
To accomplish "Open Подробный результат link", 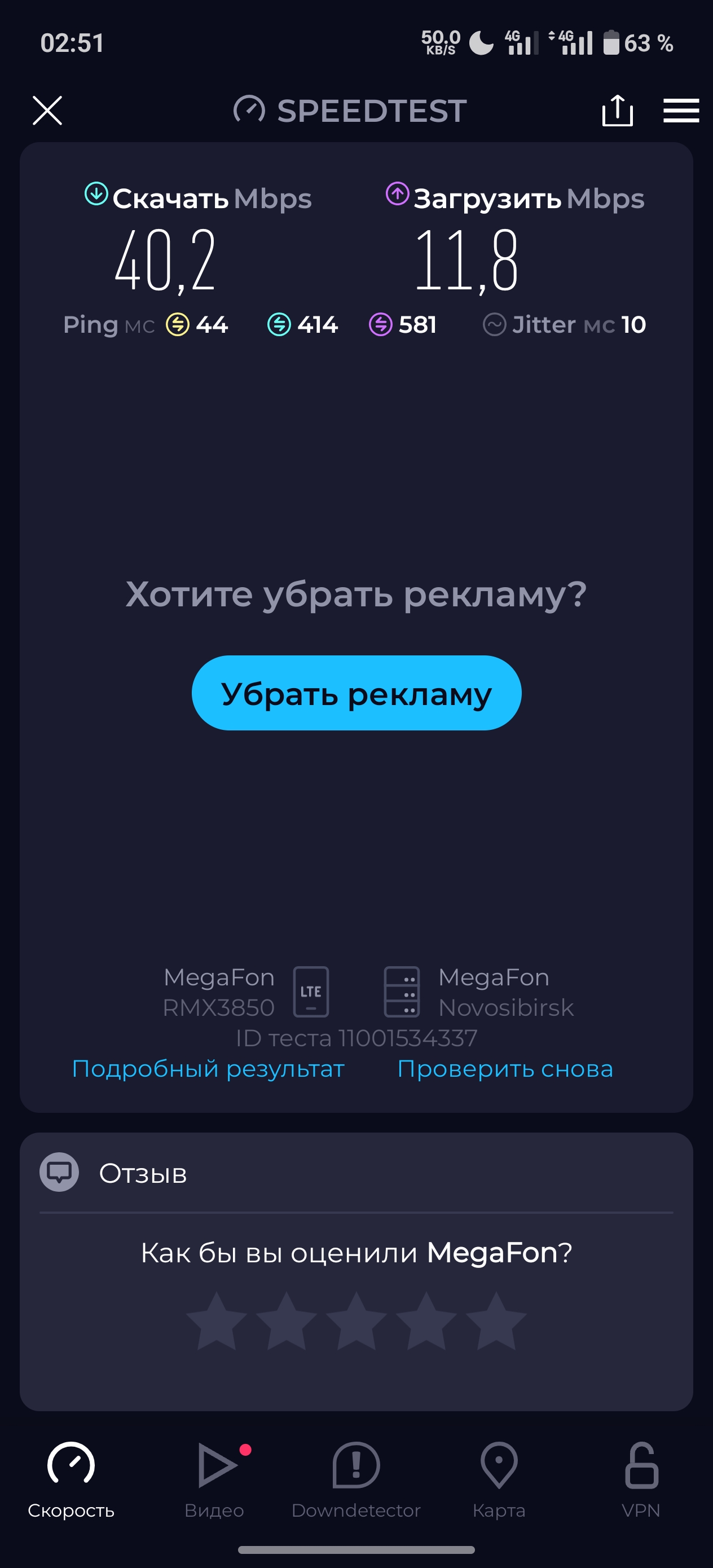I will tap(208, 1069).
